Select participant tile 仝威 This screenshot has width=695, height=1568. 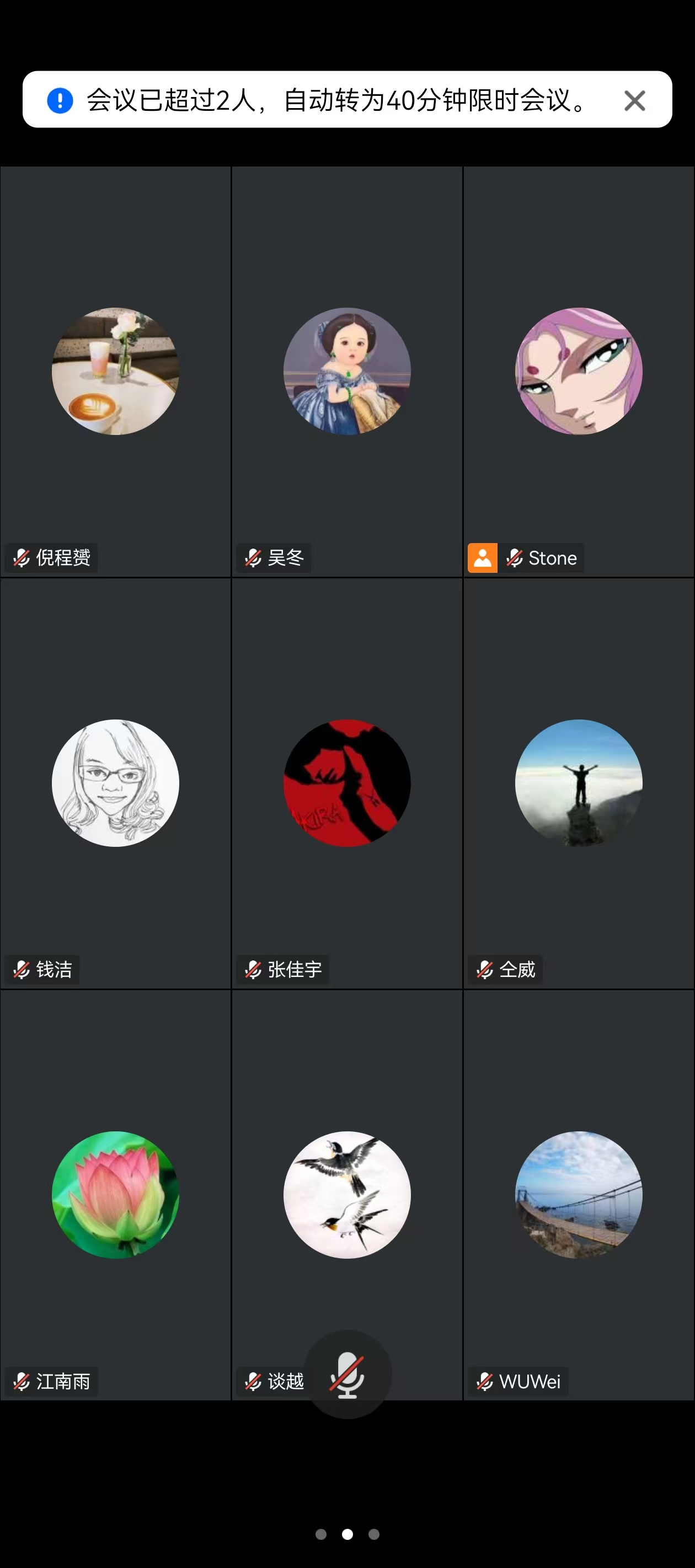click(x=579, y=783)
